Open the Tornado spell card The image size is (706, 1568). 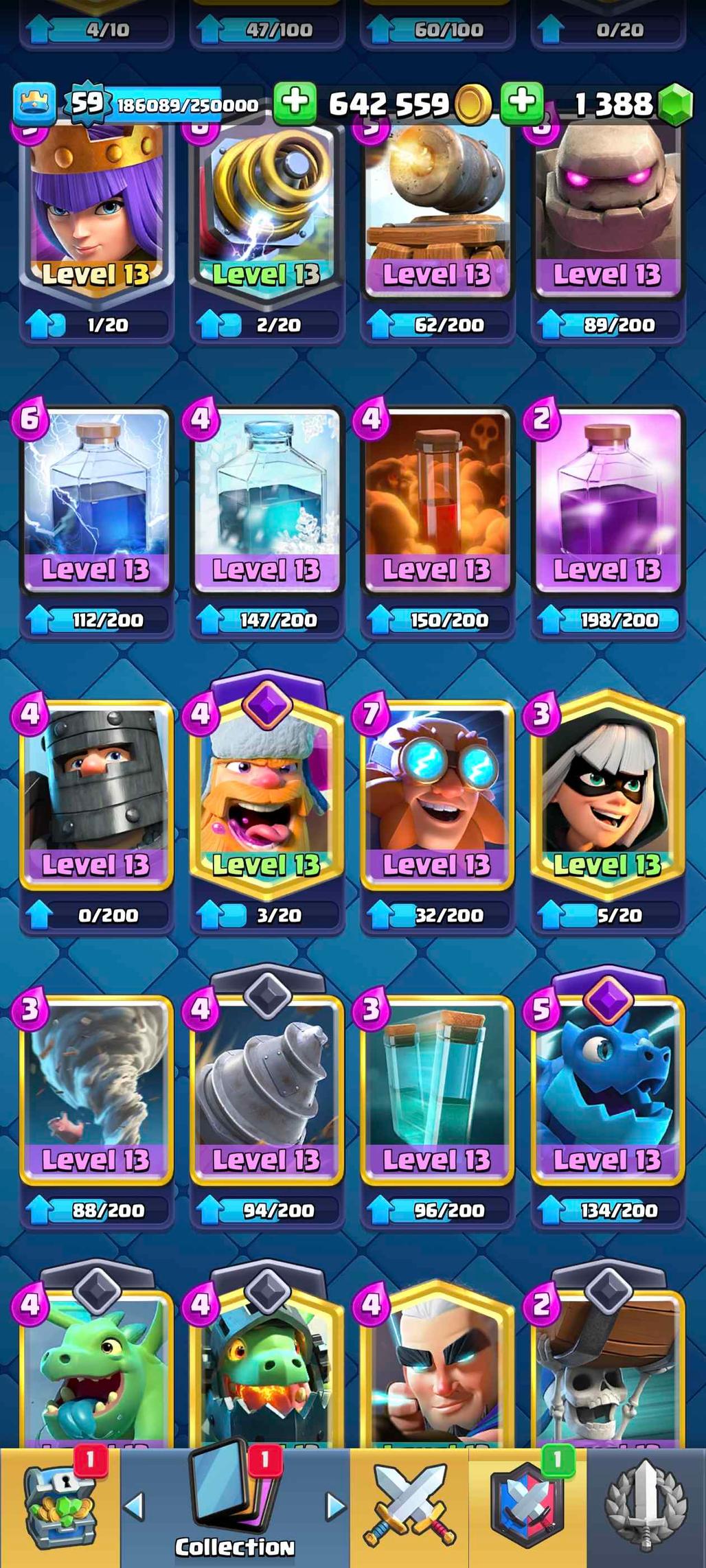[95, 1092]
